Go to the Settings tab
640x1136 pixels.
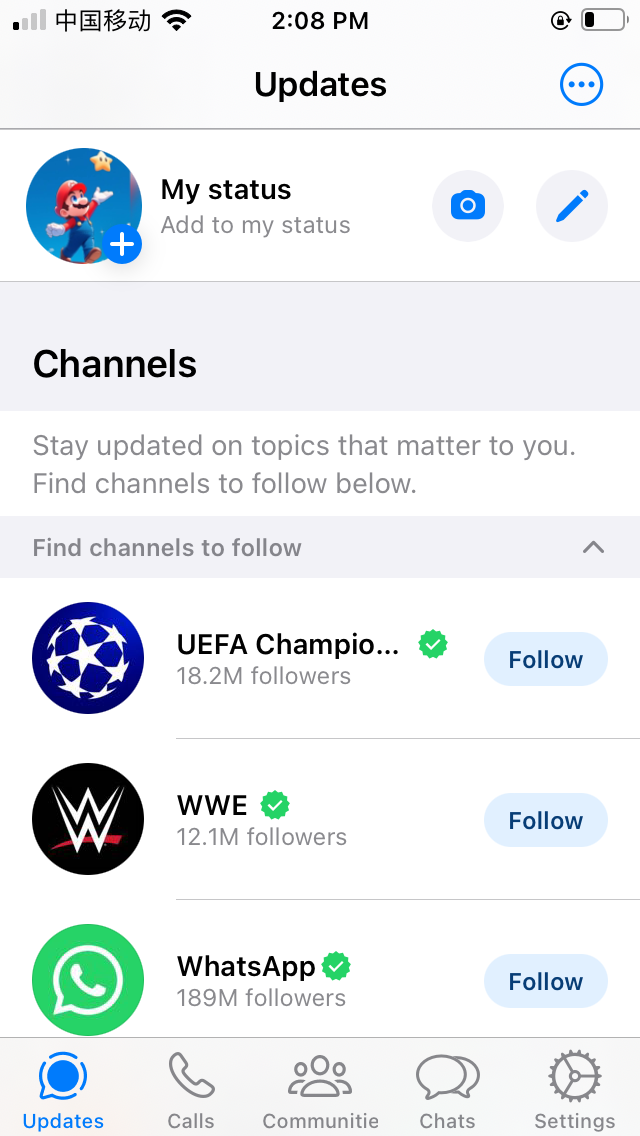574,1090
